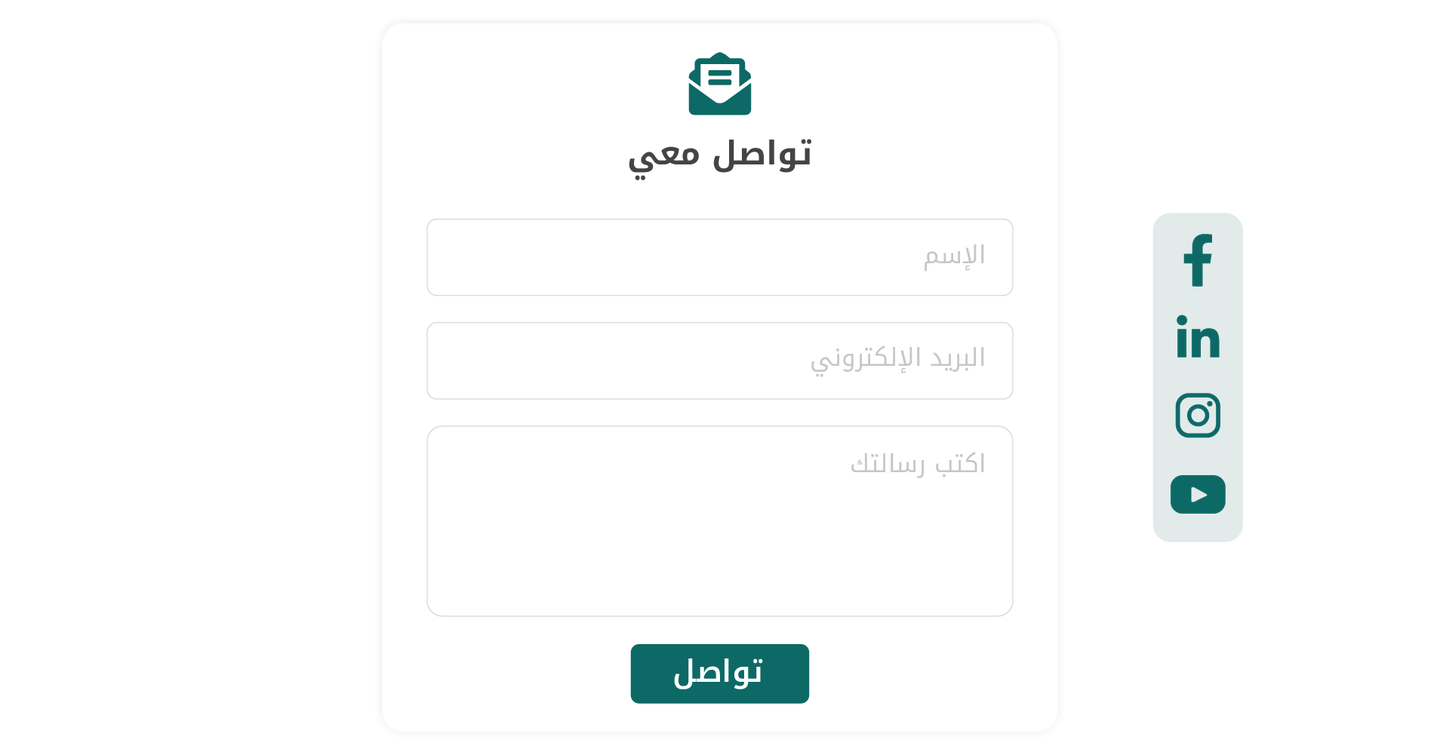Open the YouTube social link
Screen dimensions: 1440x755
tap(1197, 494)
